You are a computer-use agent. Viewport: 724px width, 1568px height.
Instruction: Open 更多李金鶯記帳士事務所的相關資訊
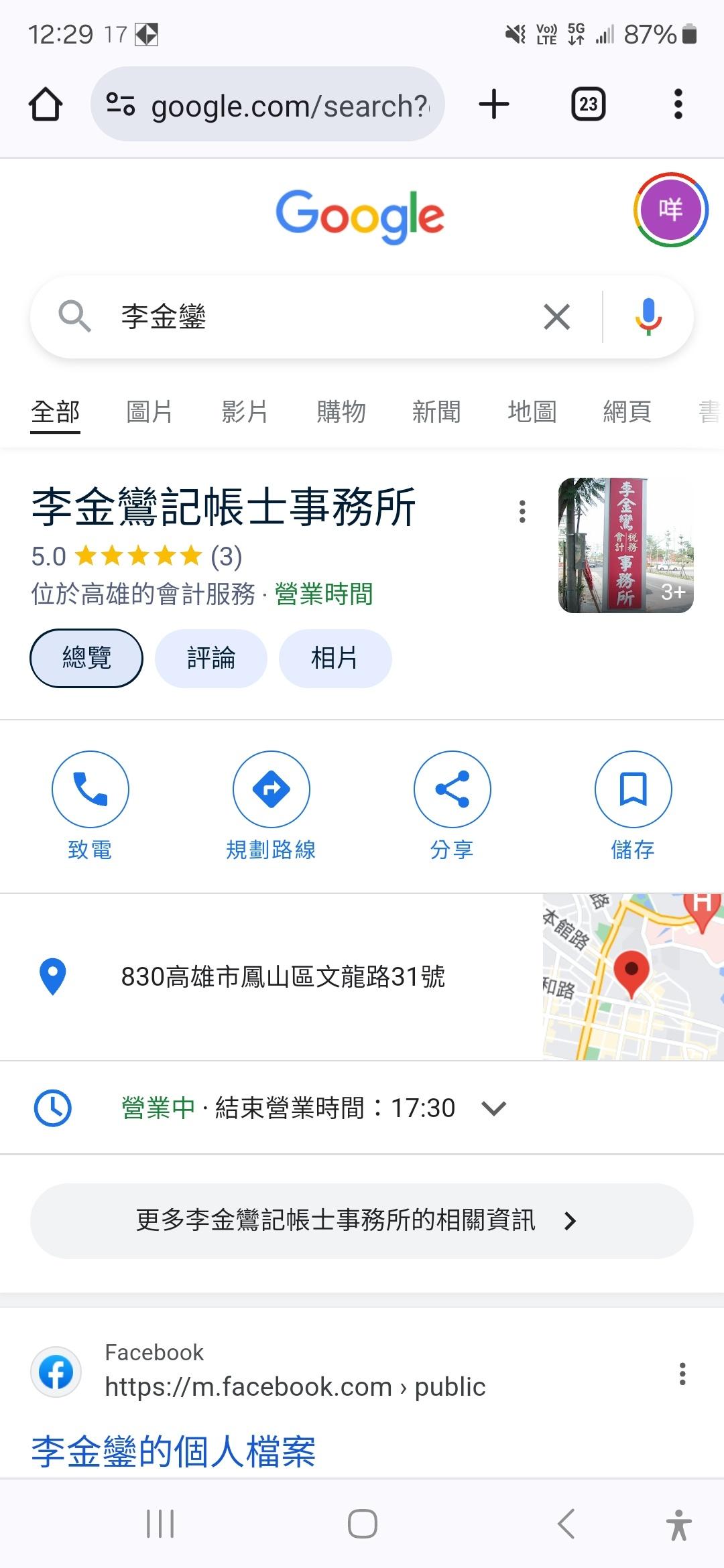click(361, 1221)
